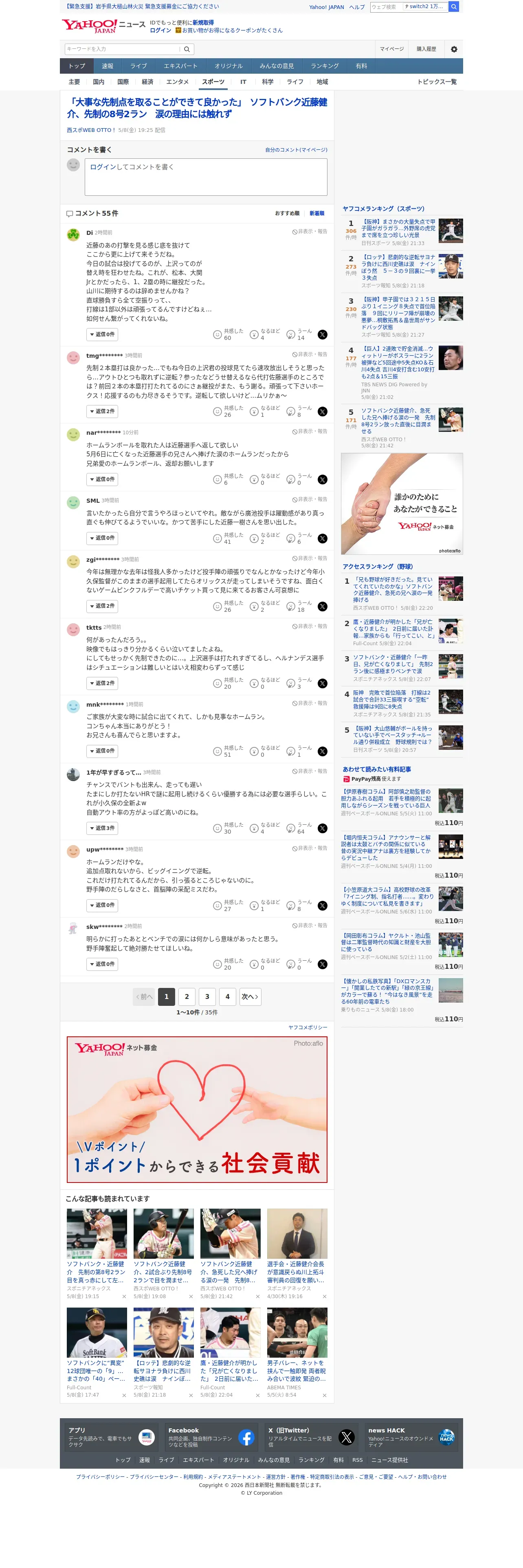523x1568 pixels.
Task: Go to comment page 2
Action: point(186,996)
